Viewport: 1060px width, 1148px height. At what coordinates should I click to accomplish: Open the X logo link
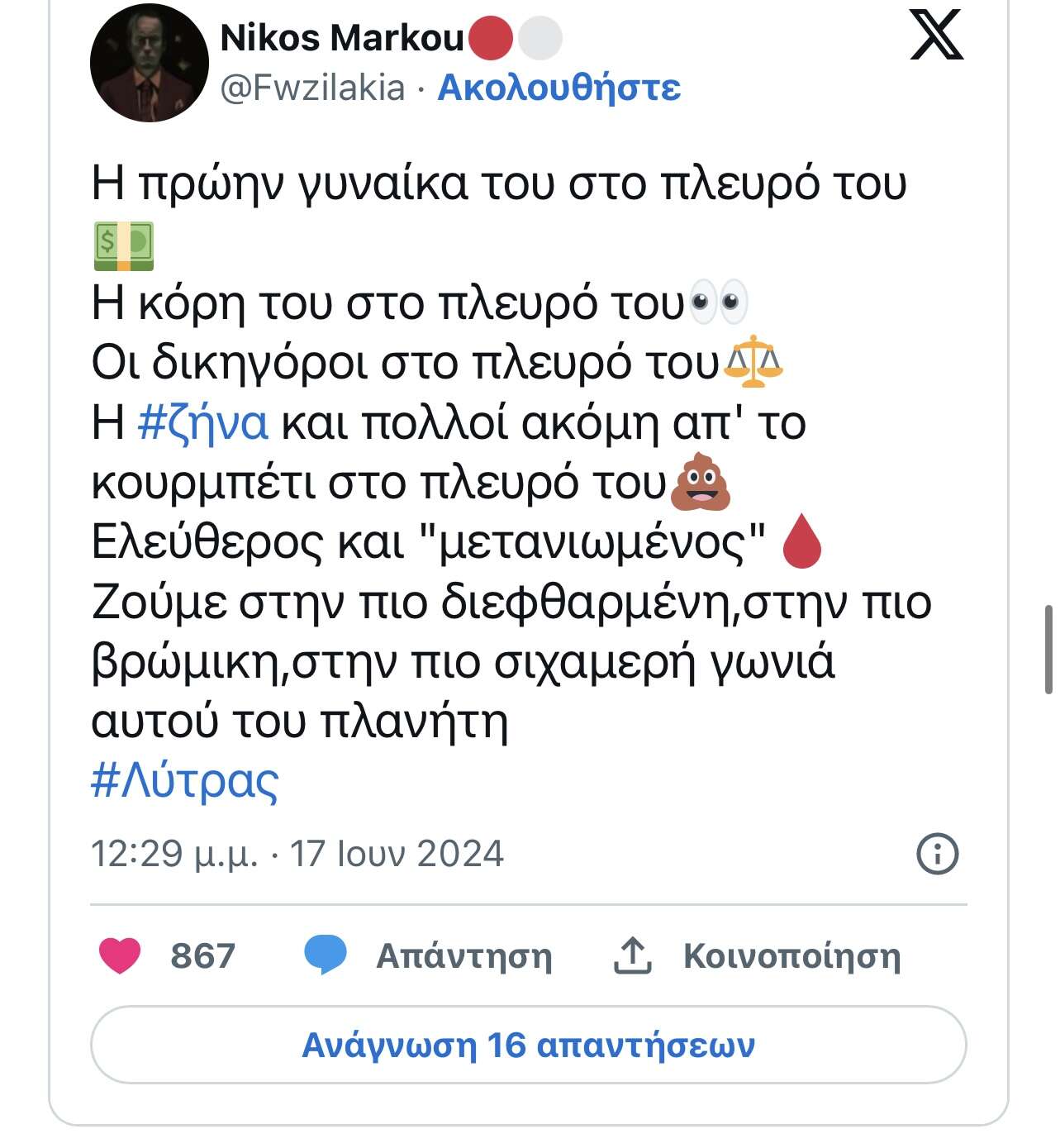936,35
